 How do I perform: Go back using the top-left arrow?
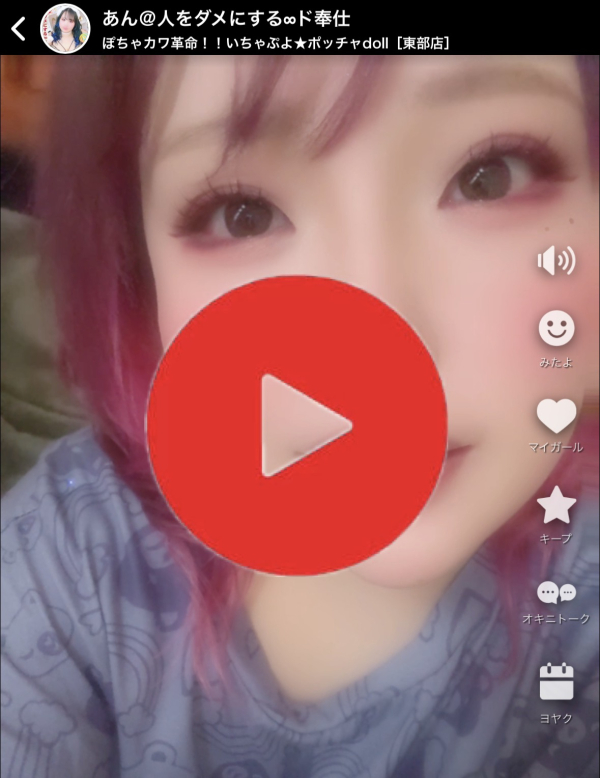[x=18, y=27]
